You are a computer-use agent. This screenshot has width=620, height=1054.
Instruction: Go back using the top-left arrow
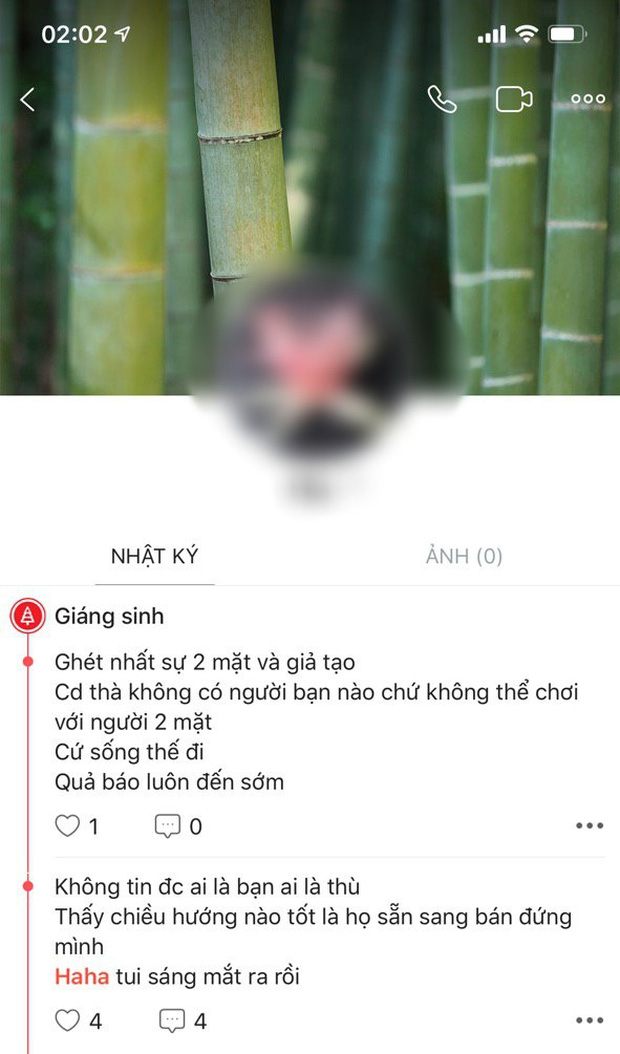point(28,99)
